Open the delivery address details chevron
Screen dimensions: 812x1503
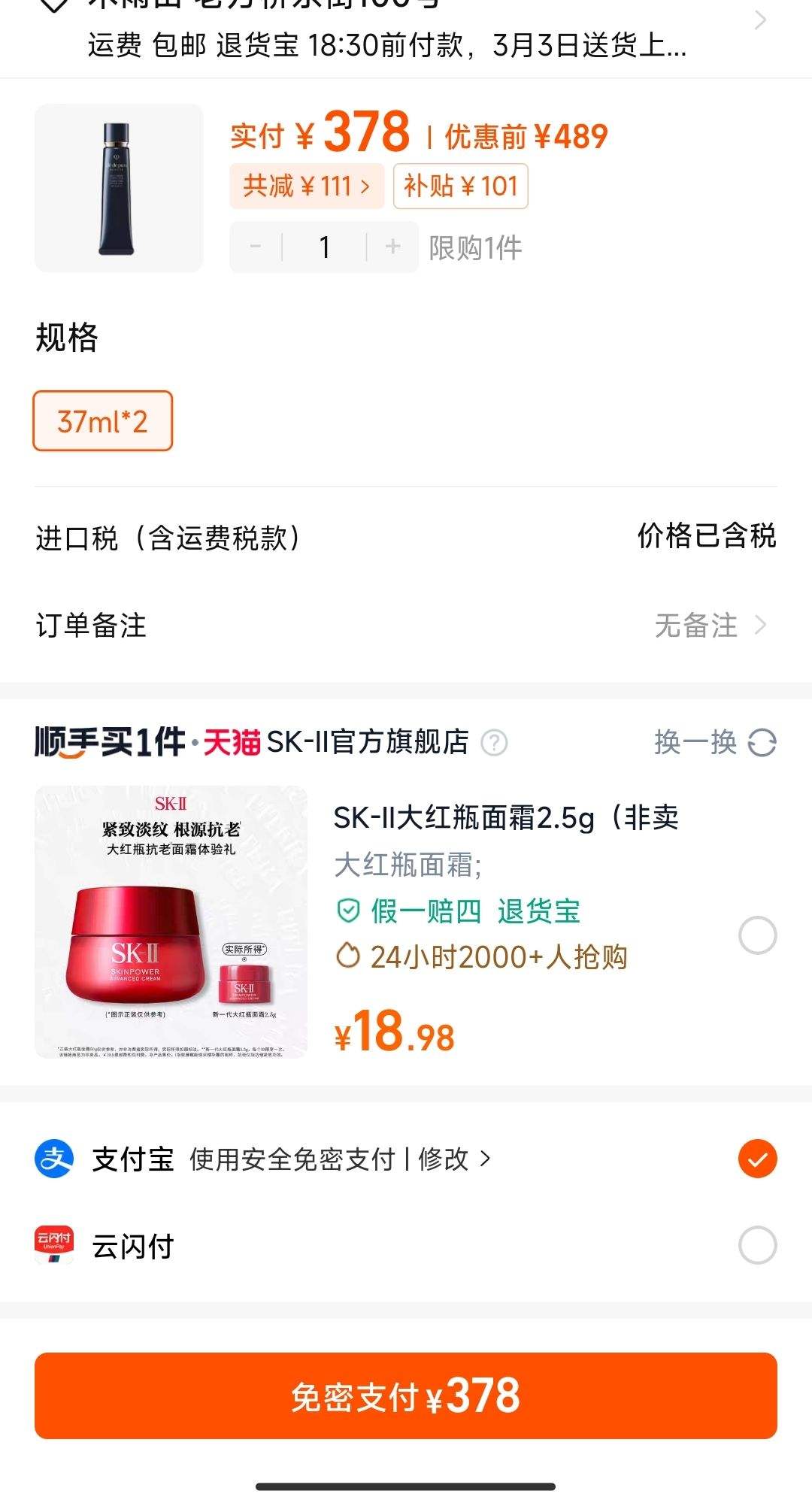760,21
